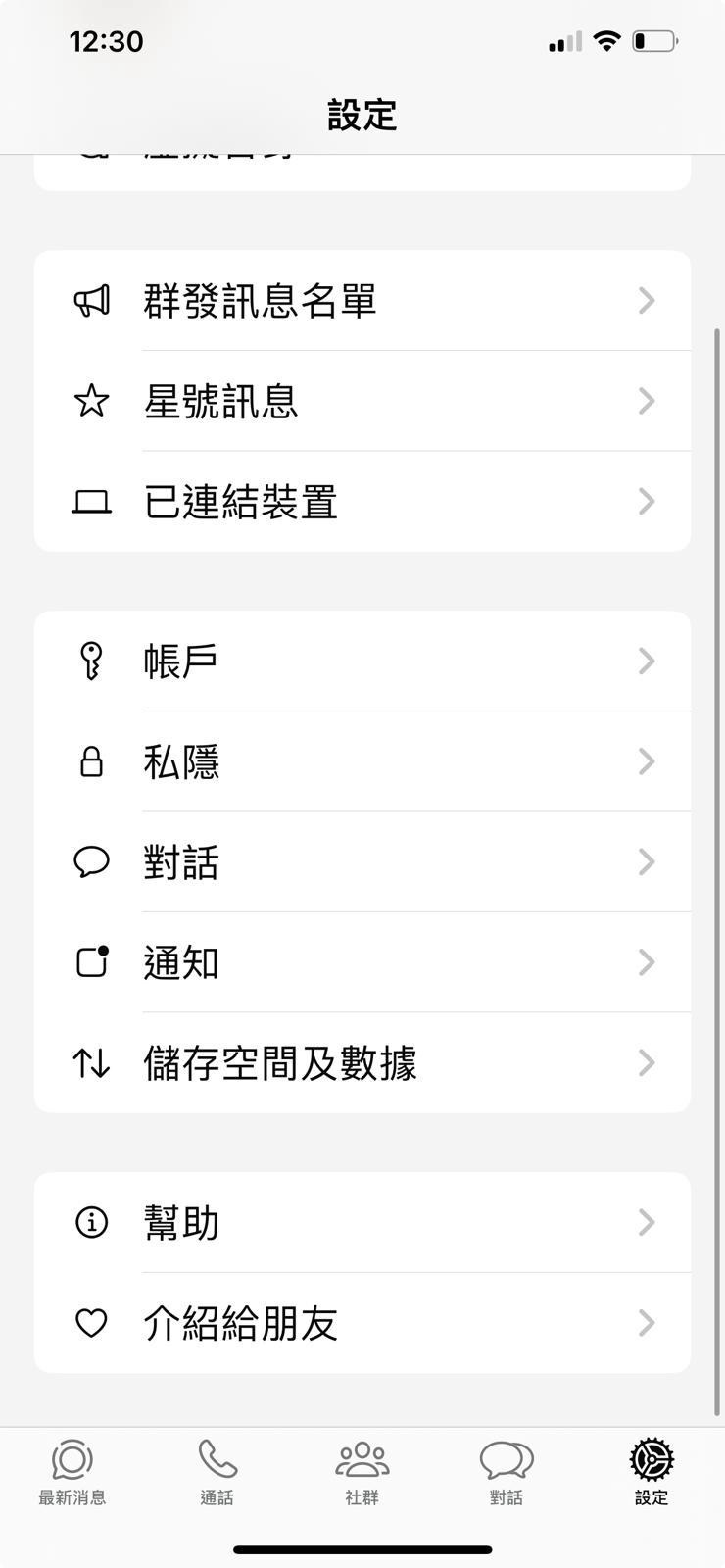Tap the heart icon next to 介紹給朋友
The image size is (725, 1568).
click(x=92, y=1323)
